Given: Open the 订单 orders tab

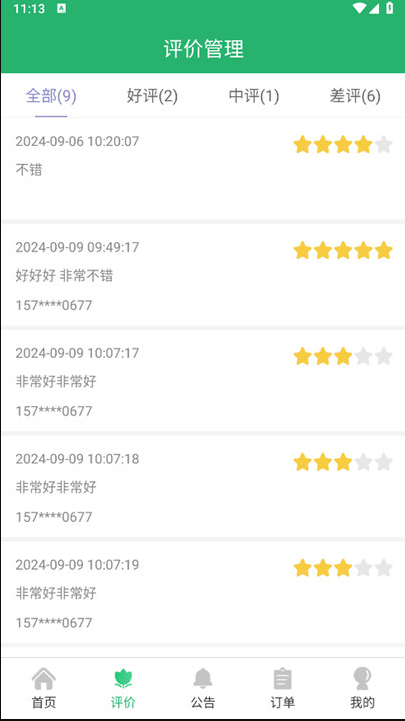Looking at the screenshot, I should (x=282, y=688).
